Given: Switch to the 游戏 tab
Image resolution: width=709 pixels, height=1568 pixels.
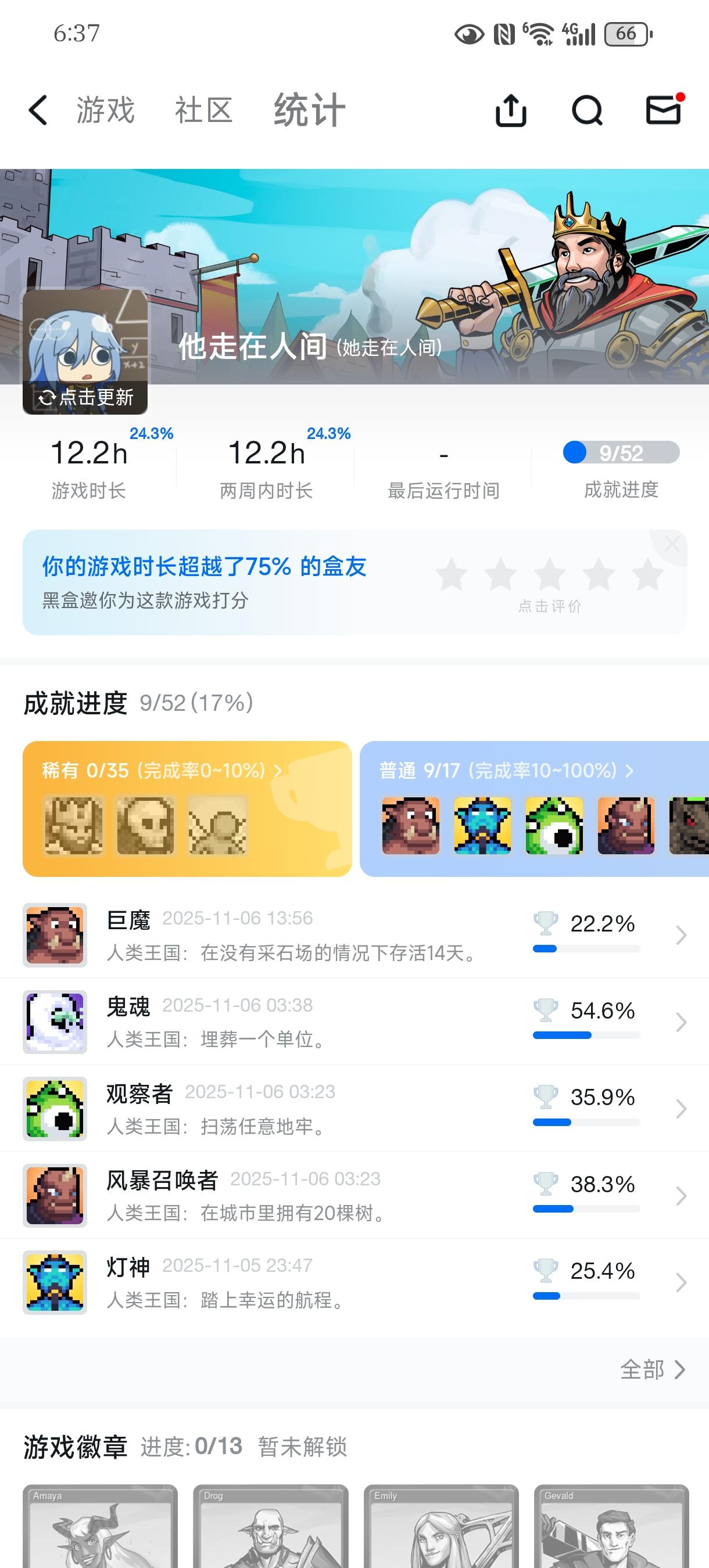Looking at the screenshot, I should [105, 110].
